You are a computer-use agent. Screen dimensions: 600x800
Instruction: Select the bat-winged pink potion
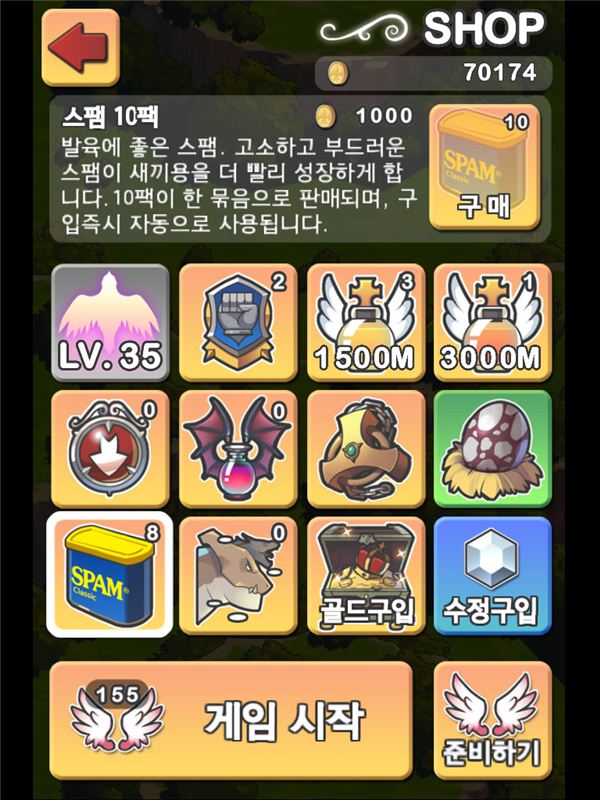point(238,449)
